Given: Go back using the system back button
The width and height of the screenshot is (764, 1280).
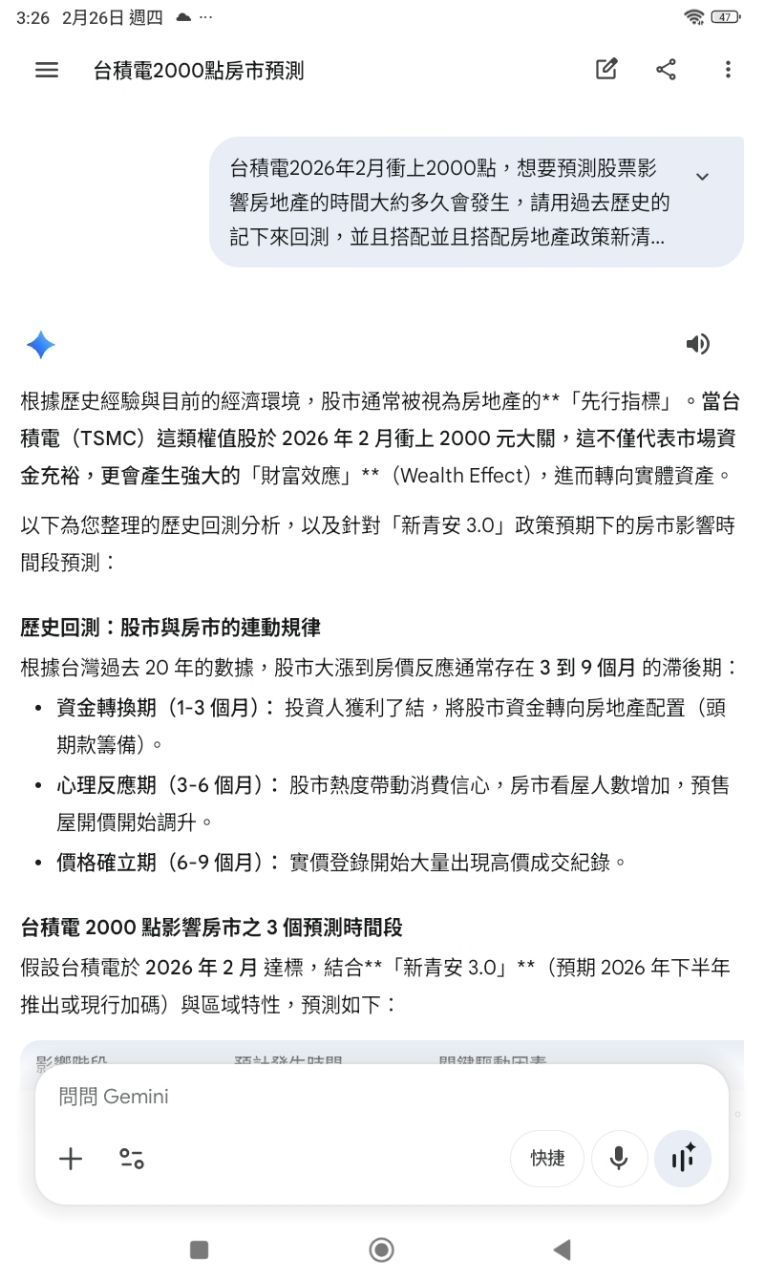Looking at the screenshot, I should 562,1249.
